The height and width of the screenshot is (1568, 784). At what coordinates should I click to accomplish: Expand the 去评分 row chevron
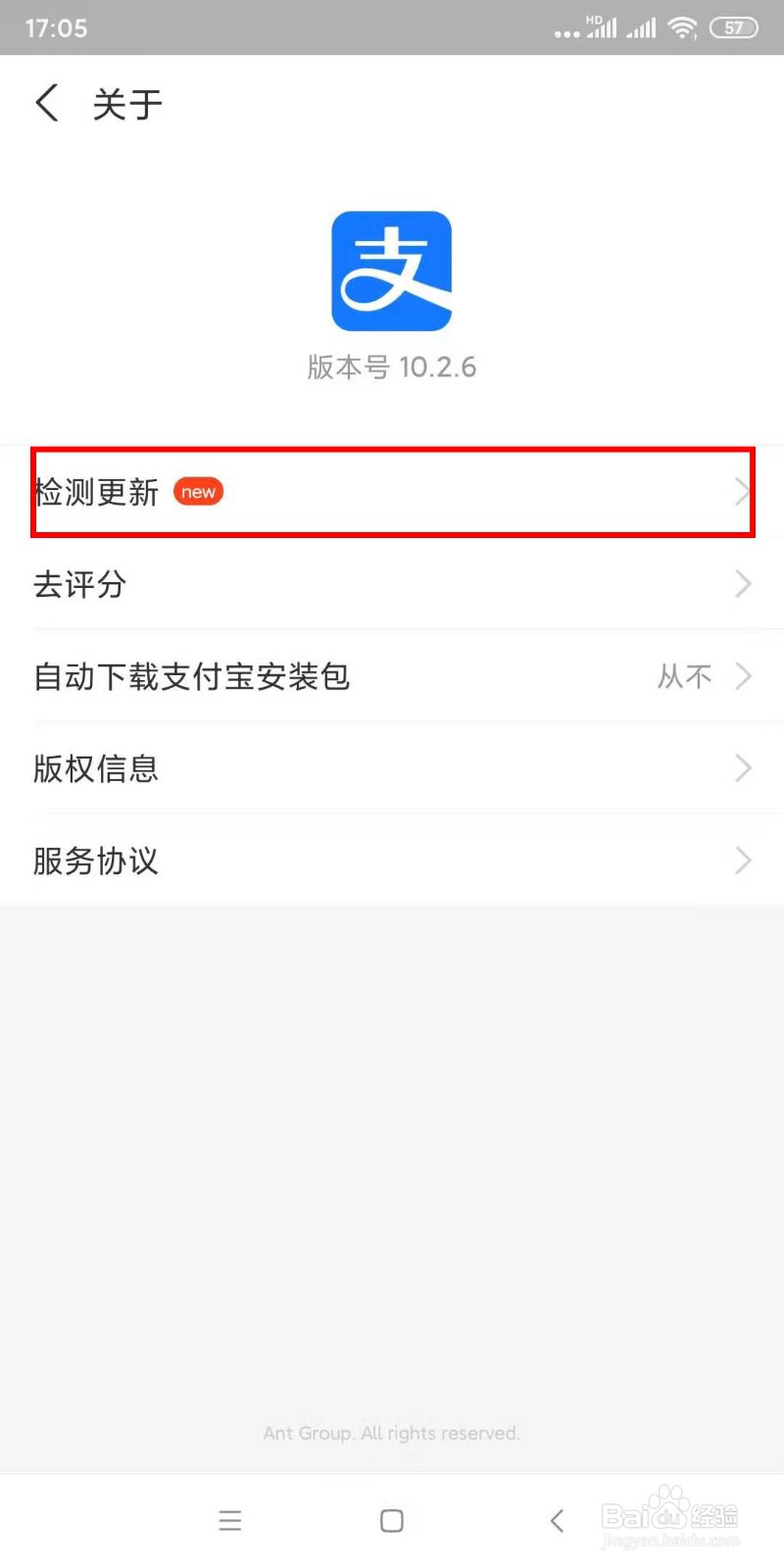click(x=742, y=584)
